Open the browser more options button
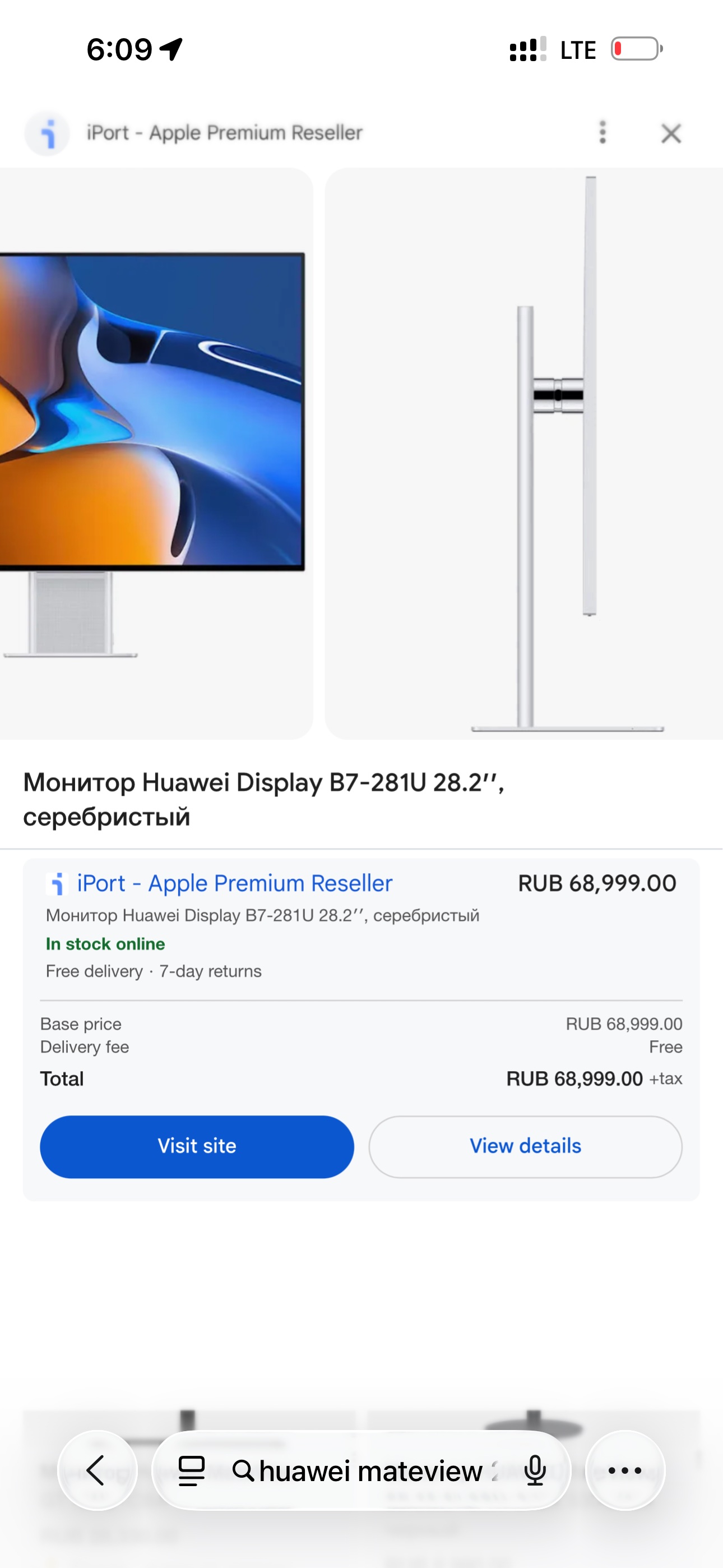Screen dimensions: 723x1568 pos(625,1470)
